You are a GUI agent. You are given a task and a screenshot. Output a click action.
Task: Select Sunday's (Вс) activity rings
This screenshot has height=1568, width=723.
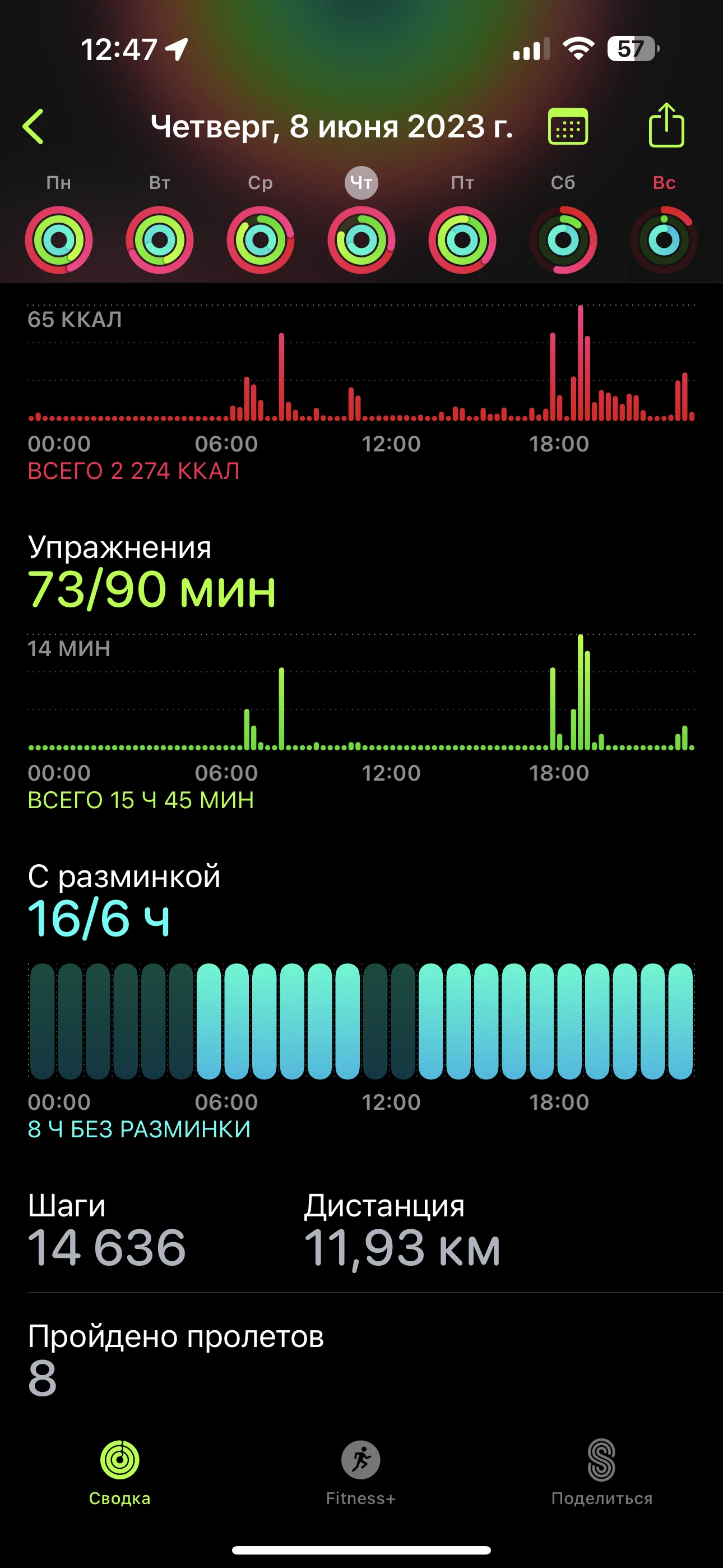point(664,240)
